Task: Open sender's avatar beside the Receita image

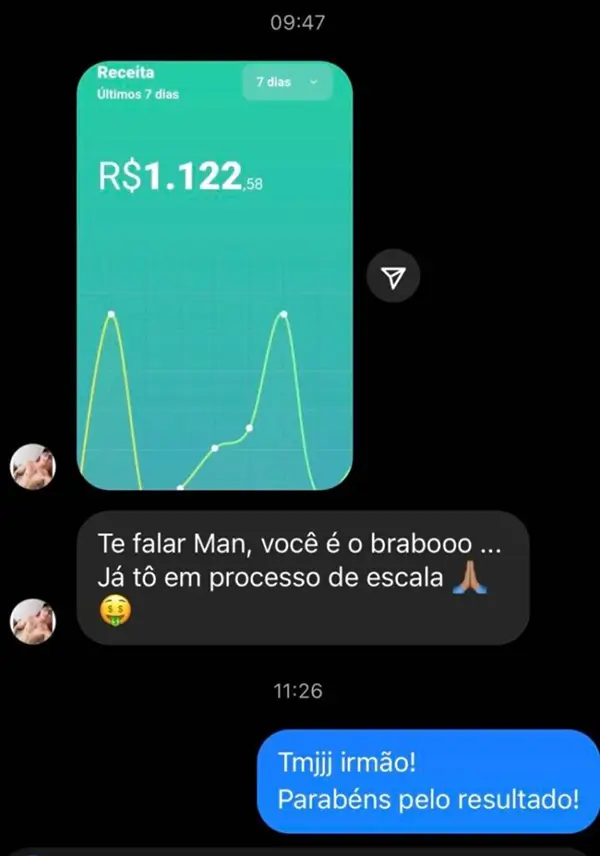Action: tap(33, 467)
